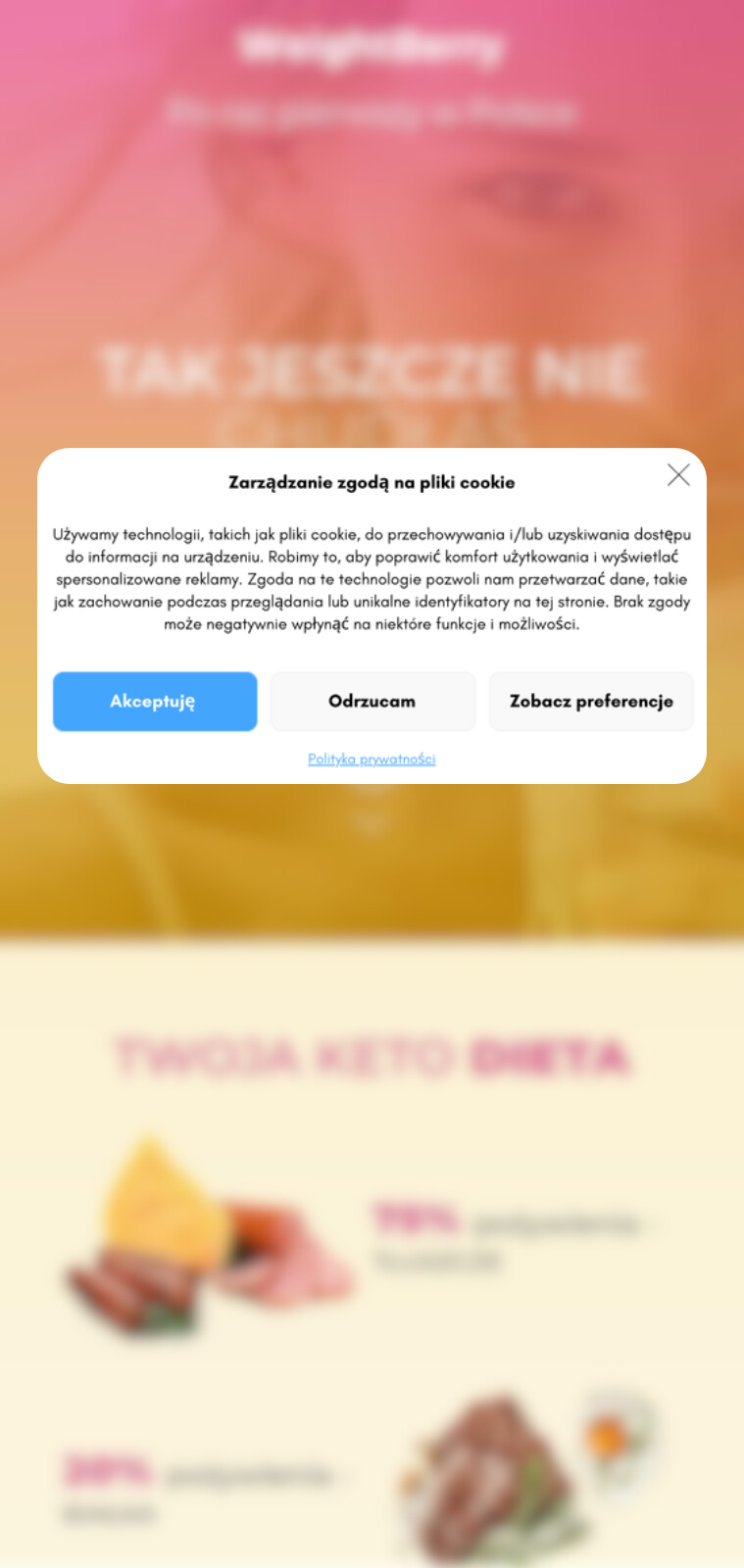Close the cookie consent dialog

click(x=678, y=475)
